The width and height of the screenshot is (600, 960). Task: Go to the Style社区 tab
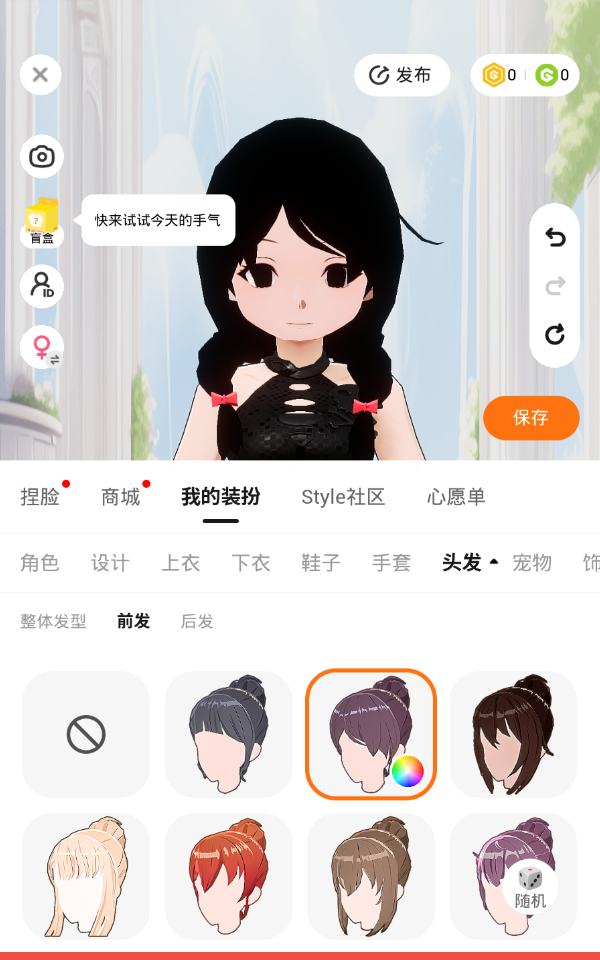click(x=343, y=497)
